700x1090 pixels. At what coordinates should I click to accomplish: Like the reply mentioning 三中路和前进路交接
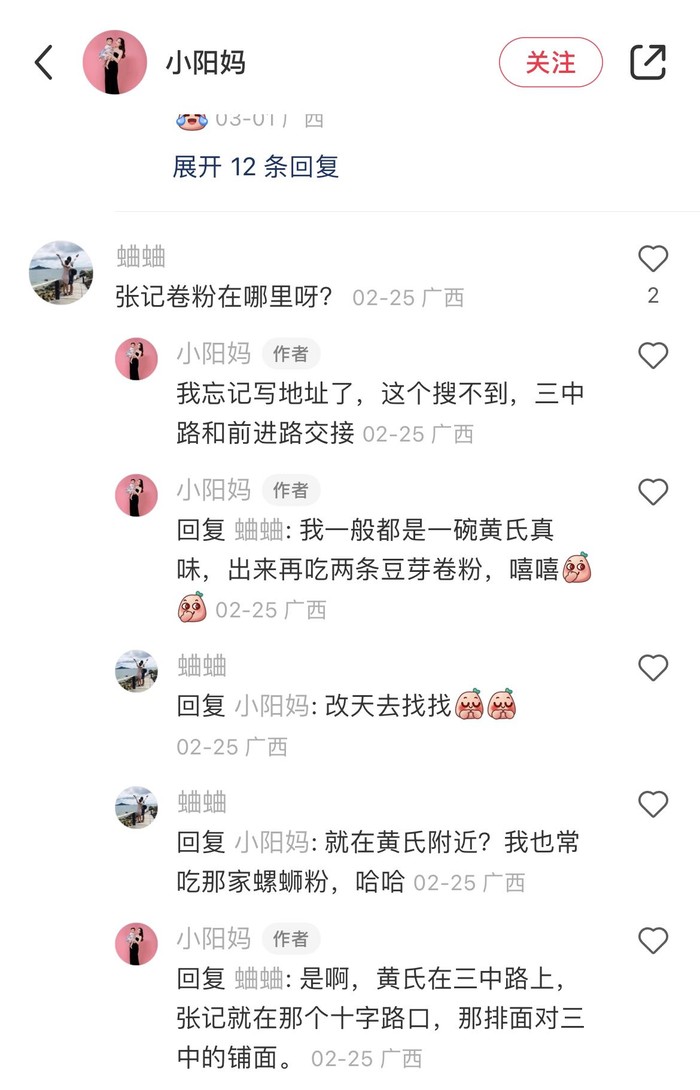coord(653,356)
